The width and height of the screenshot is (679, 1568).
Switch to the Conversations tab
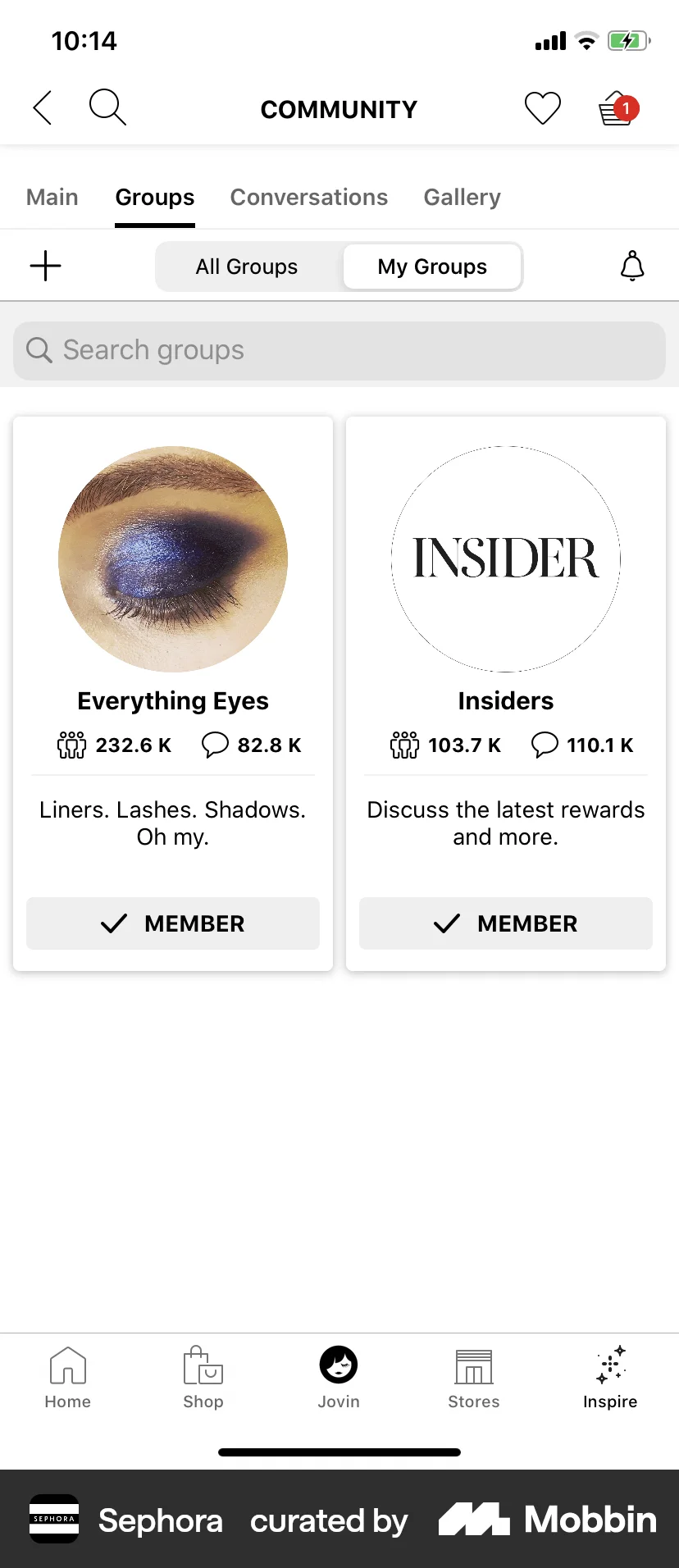[x=309, y=197]
